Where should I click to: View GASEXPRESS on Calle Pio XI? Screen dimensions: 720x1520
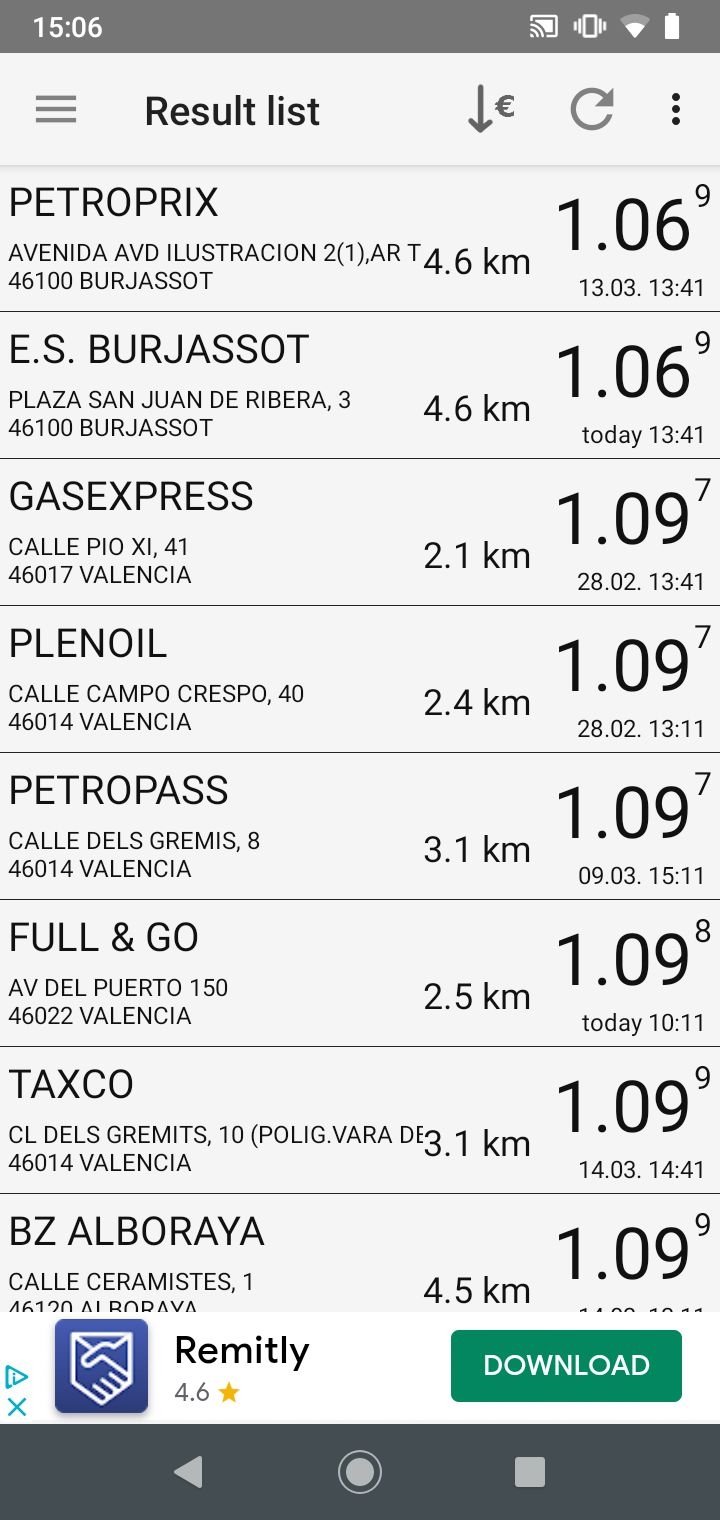pyautogui.click(x=360, y=533)
